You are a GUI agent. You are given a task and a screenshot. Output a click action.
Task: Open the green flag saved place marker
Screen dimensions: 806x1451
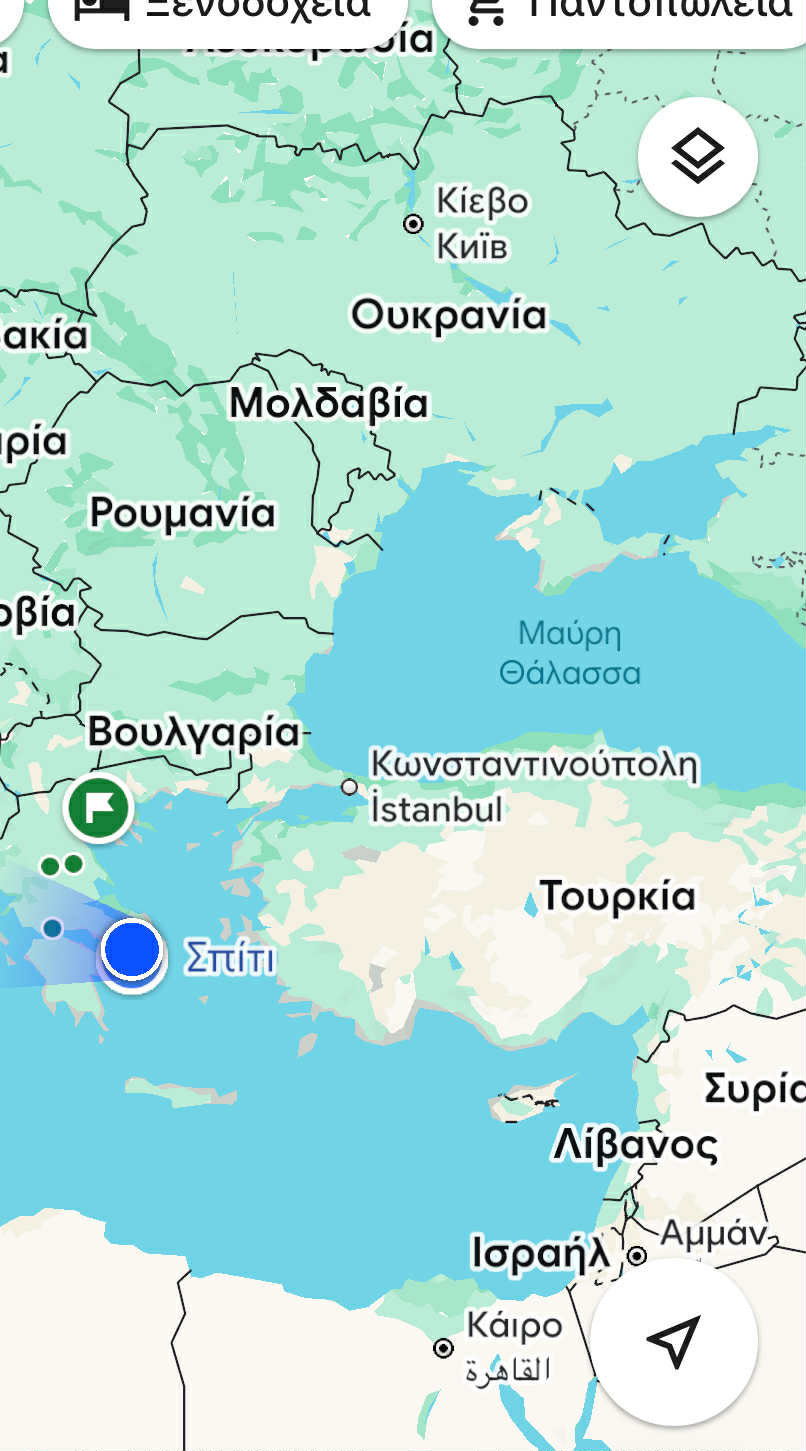coord(98,806)
